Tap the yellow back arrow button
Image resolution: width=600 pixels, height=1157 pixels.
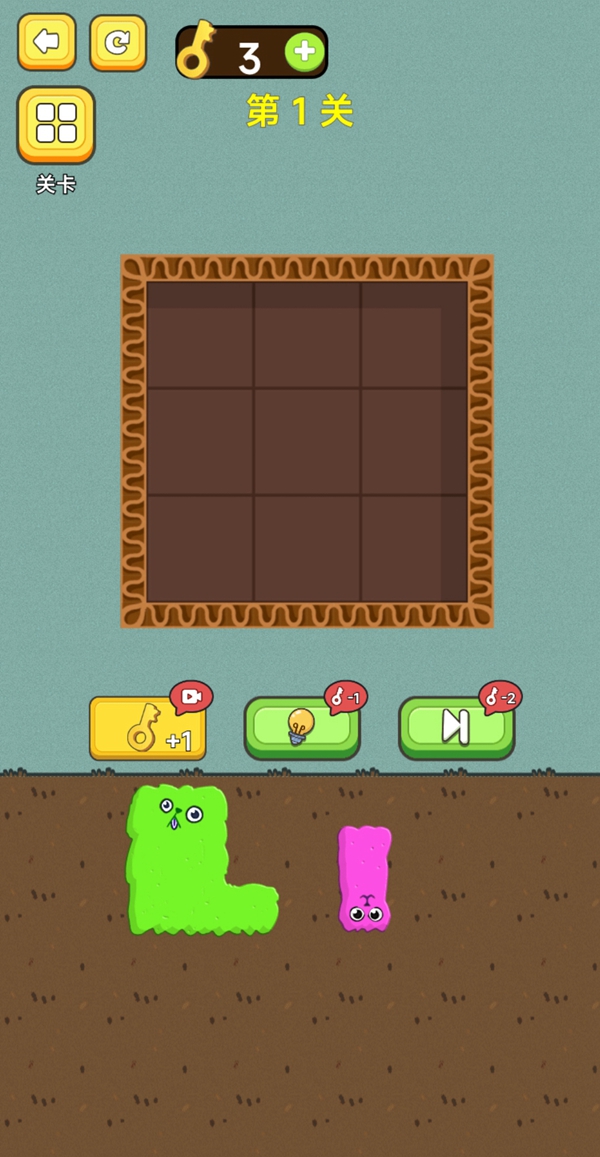tap(46, 42)
